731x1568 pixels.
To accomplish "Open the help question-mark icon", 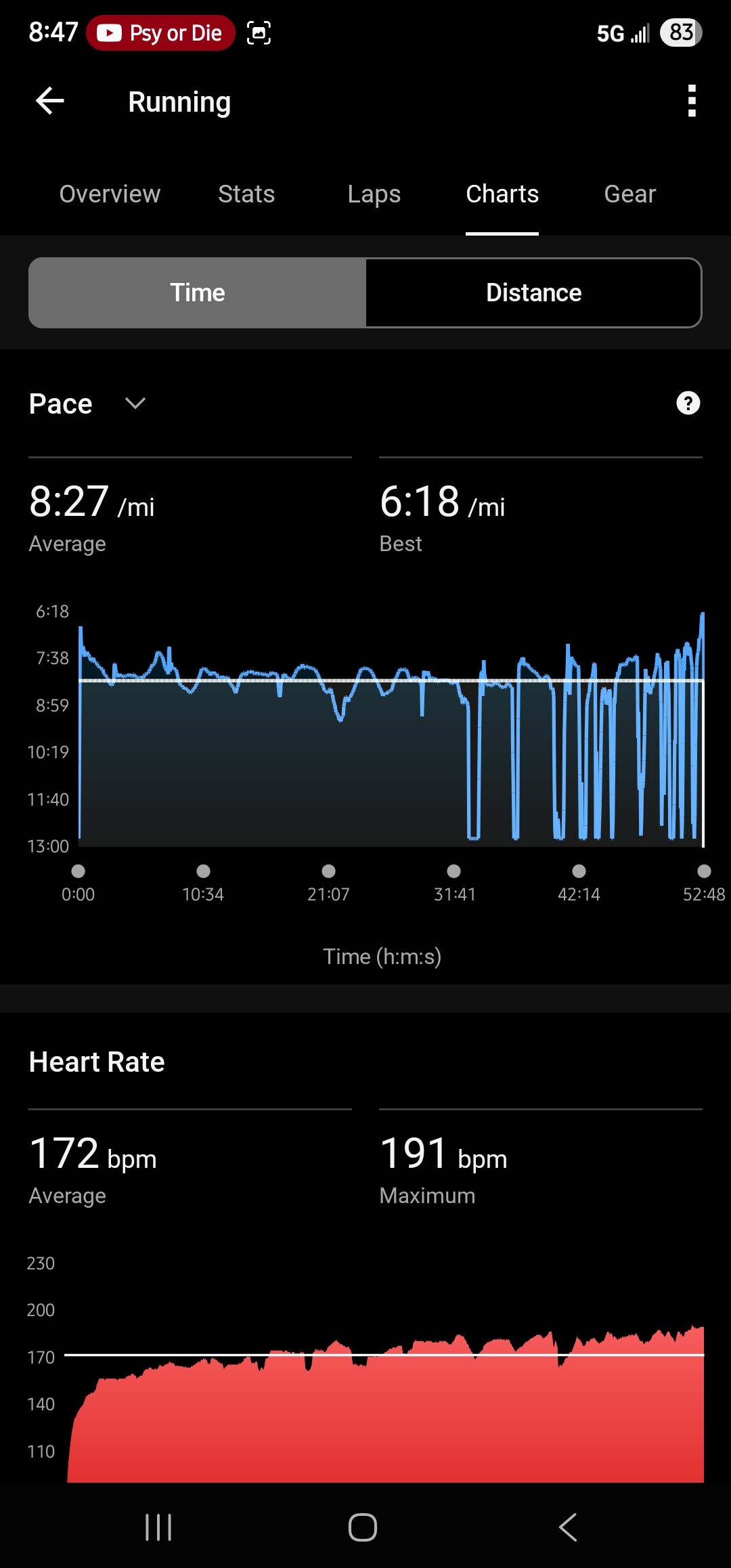I will click(x=688, y=403).
